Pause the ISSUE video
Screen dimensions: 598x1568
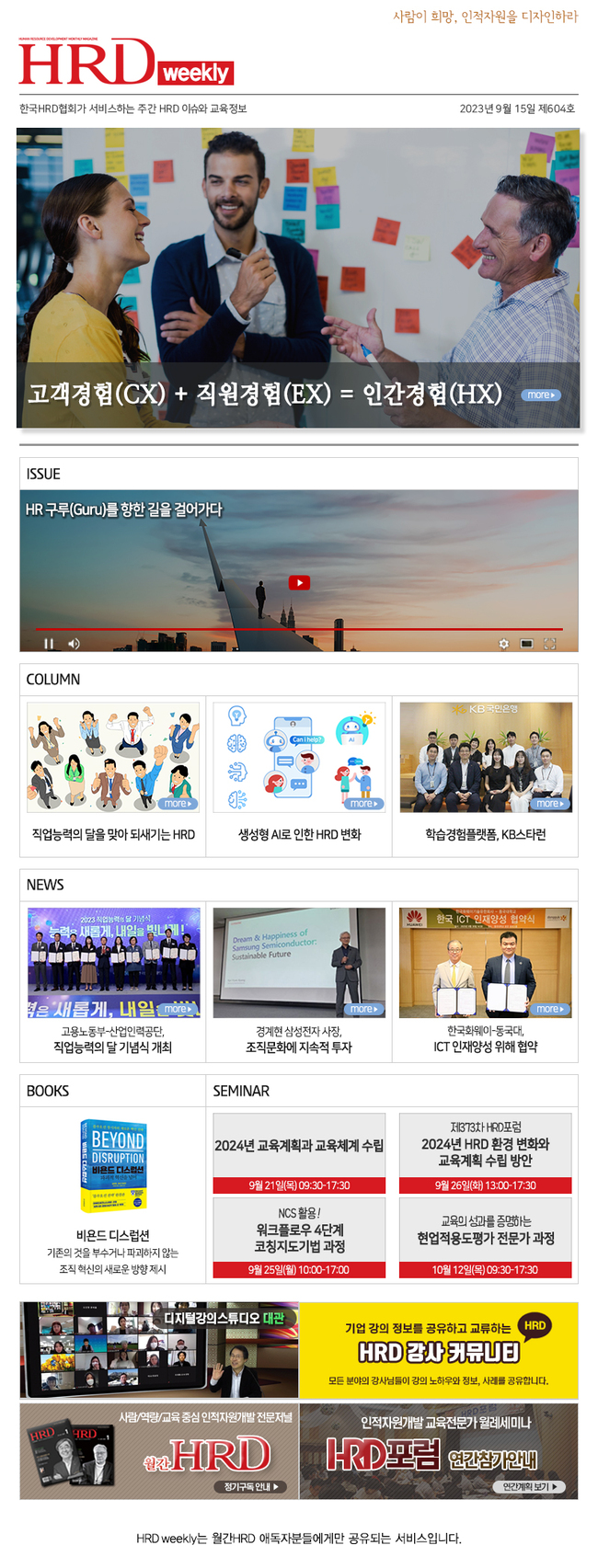(x=49, y=644)
